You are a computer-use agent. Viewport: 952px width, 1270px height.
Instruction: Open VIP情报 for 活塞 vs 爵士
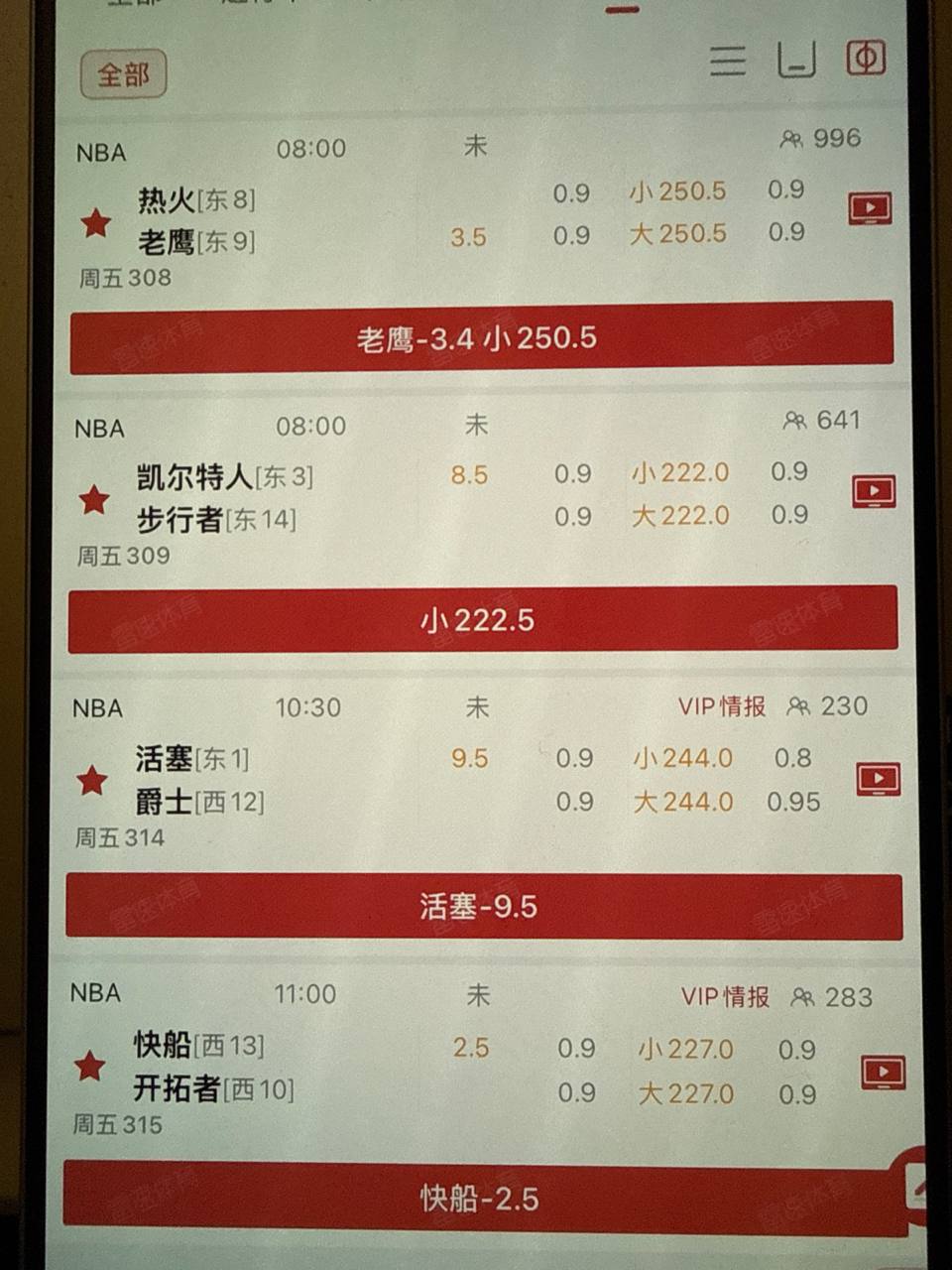coord(721,706)
